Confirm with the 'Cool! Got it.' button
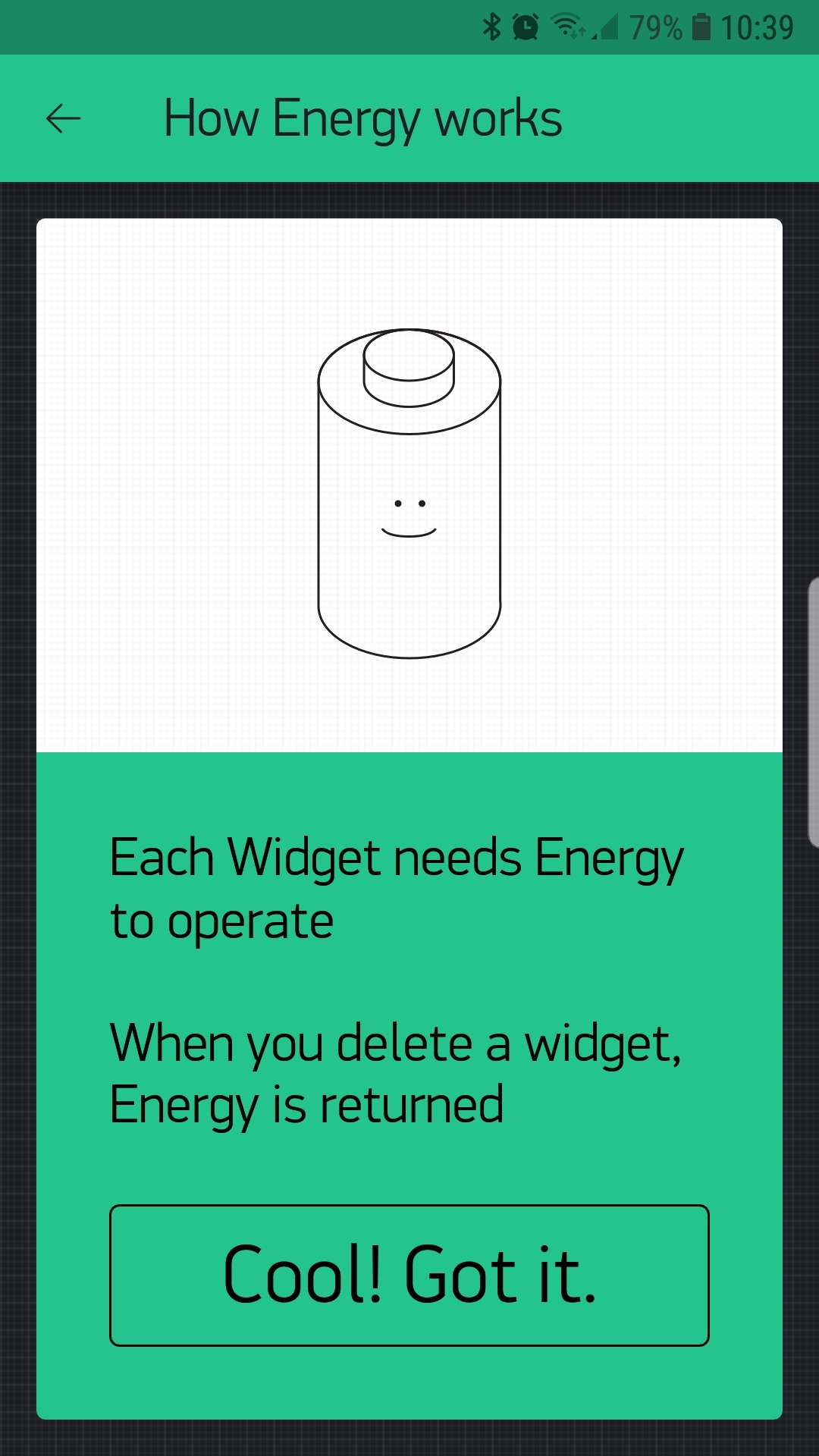The width and height of the screenshot is (819, 1456). pyautogui.click(x=409, y=1275)
